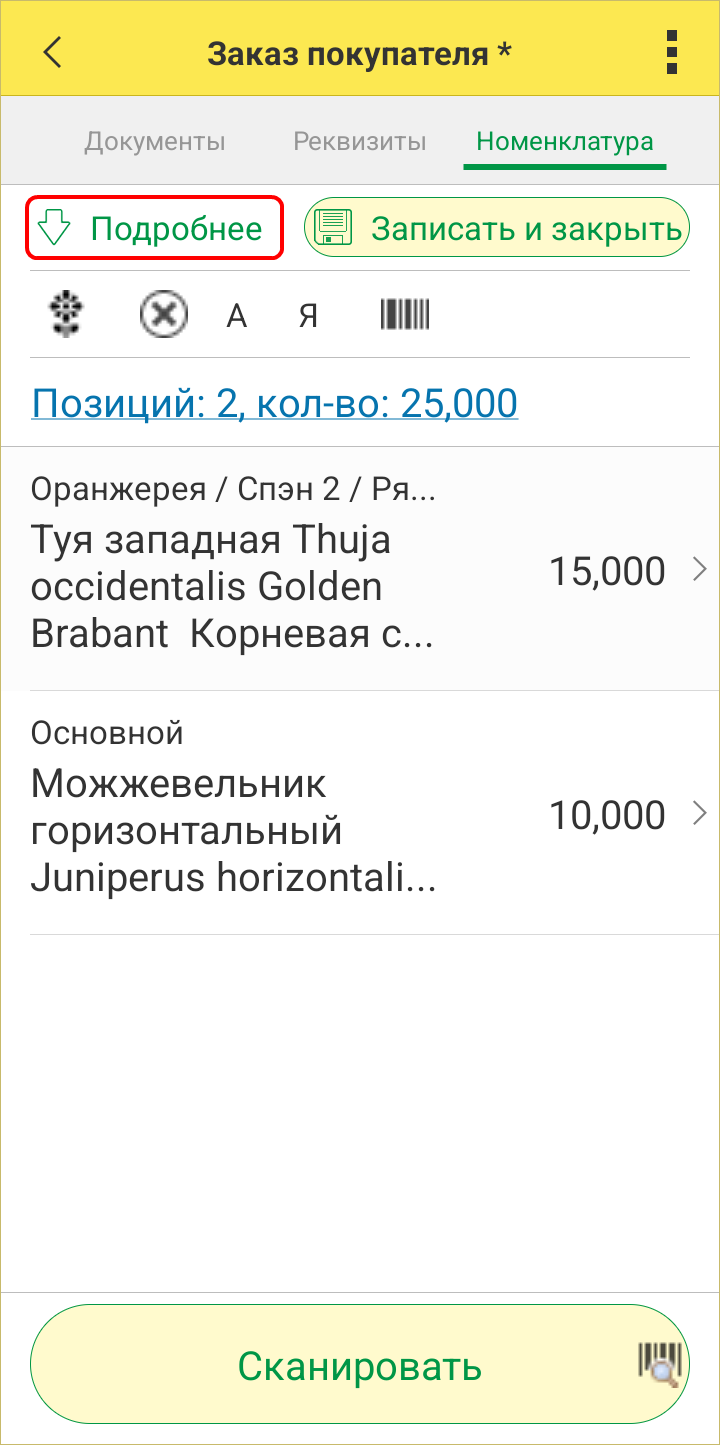Tap the circled X delete icon

[x=163, y=316]
